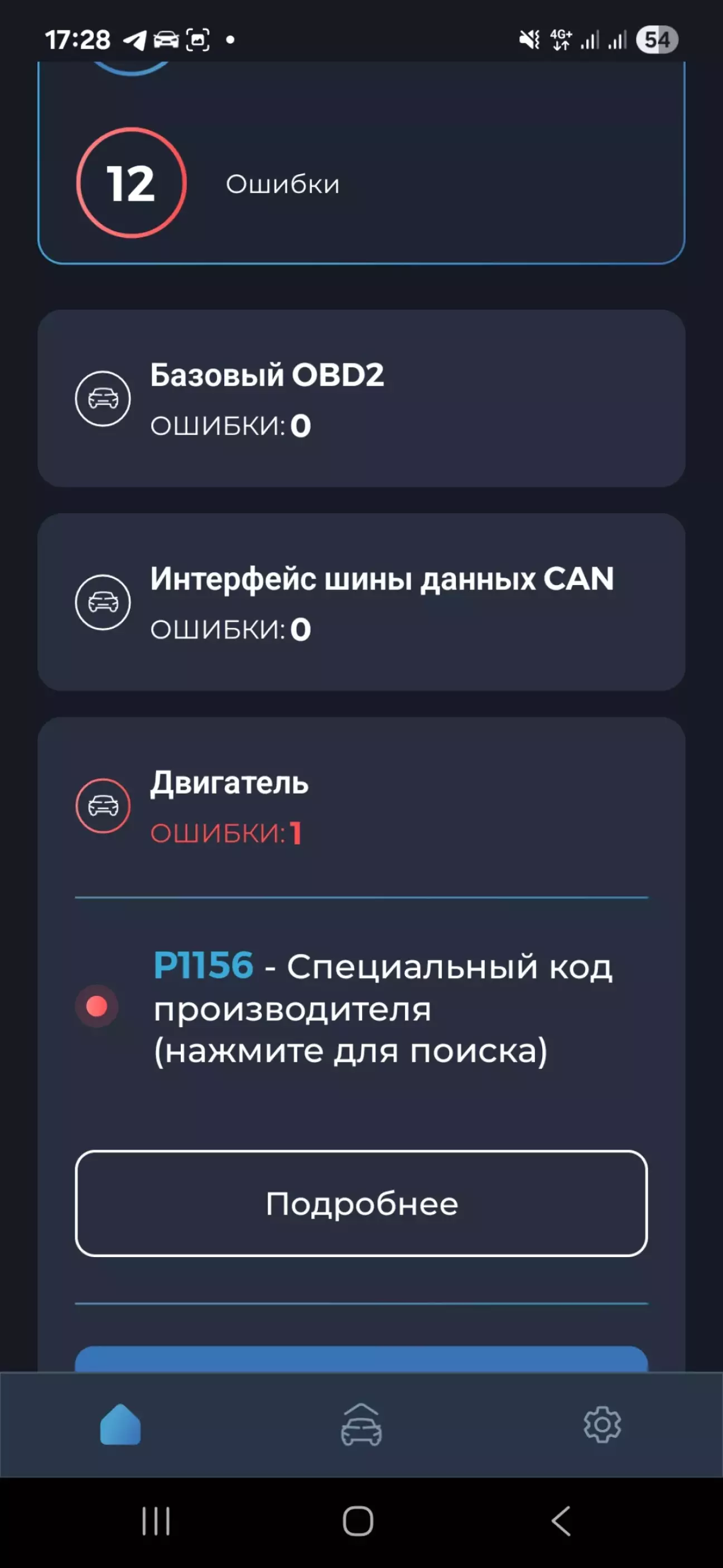Open the settings gear tab
Image resolution: width=723 pixels, height=1568 pixels.
[x=602, y=1425]
